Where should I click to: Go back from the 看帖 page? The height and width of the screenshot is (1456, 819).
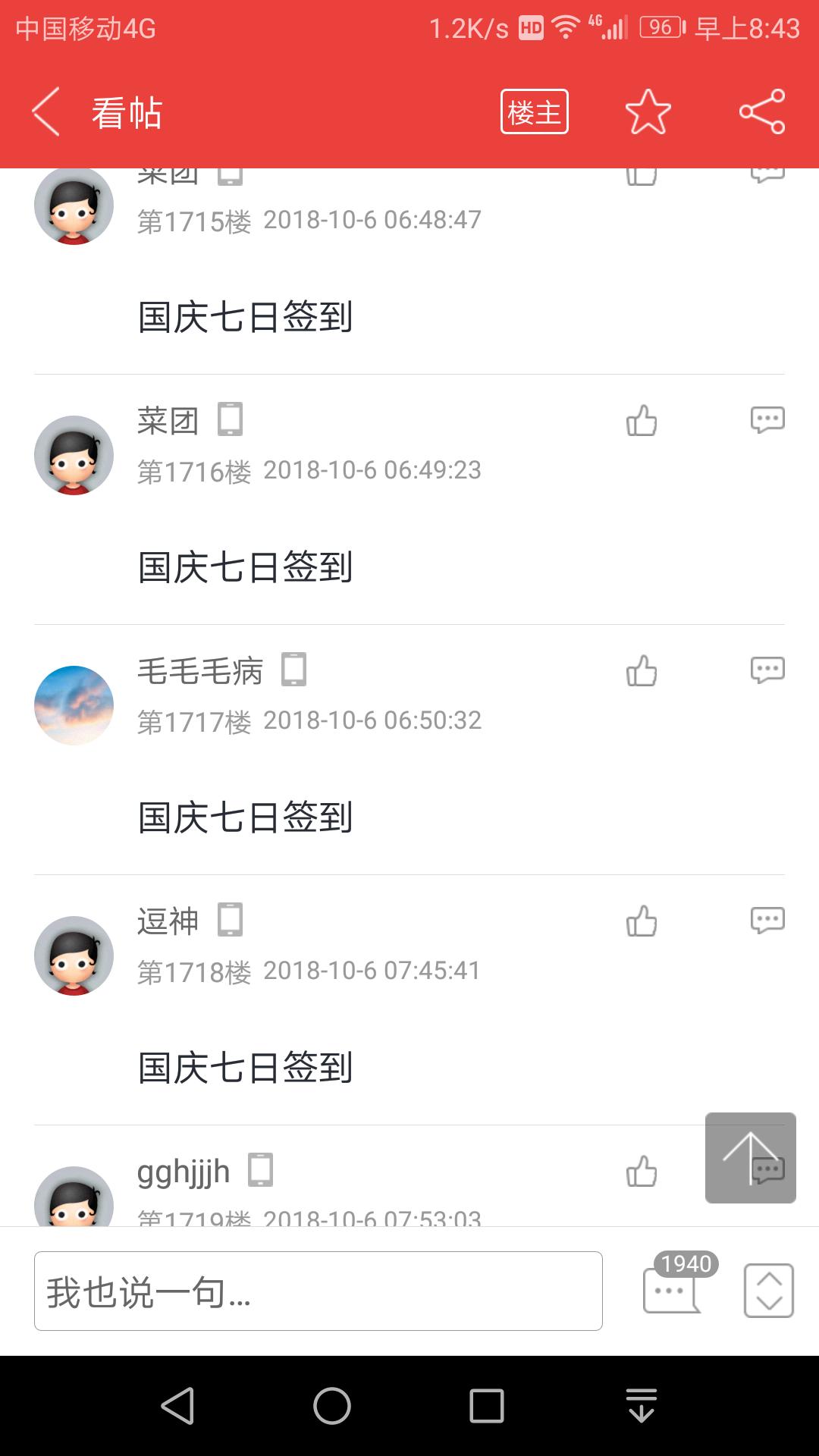(x=47, y=112)
